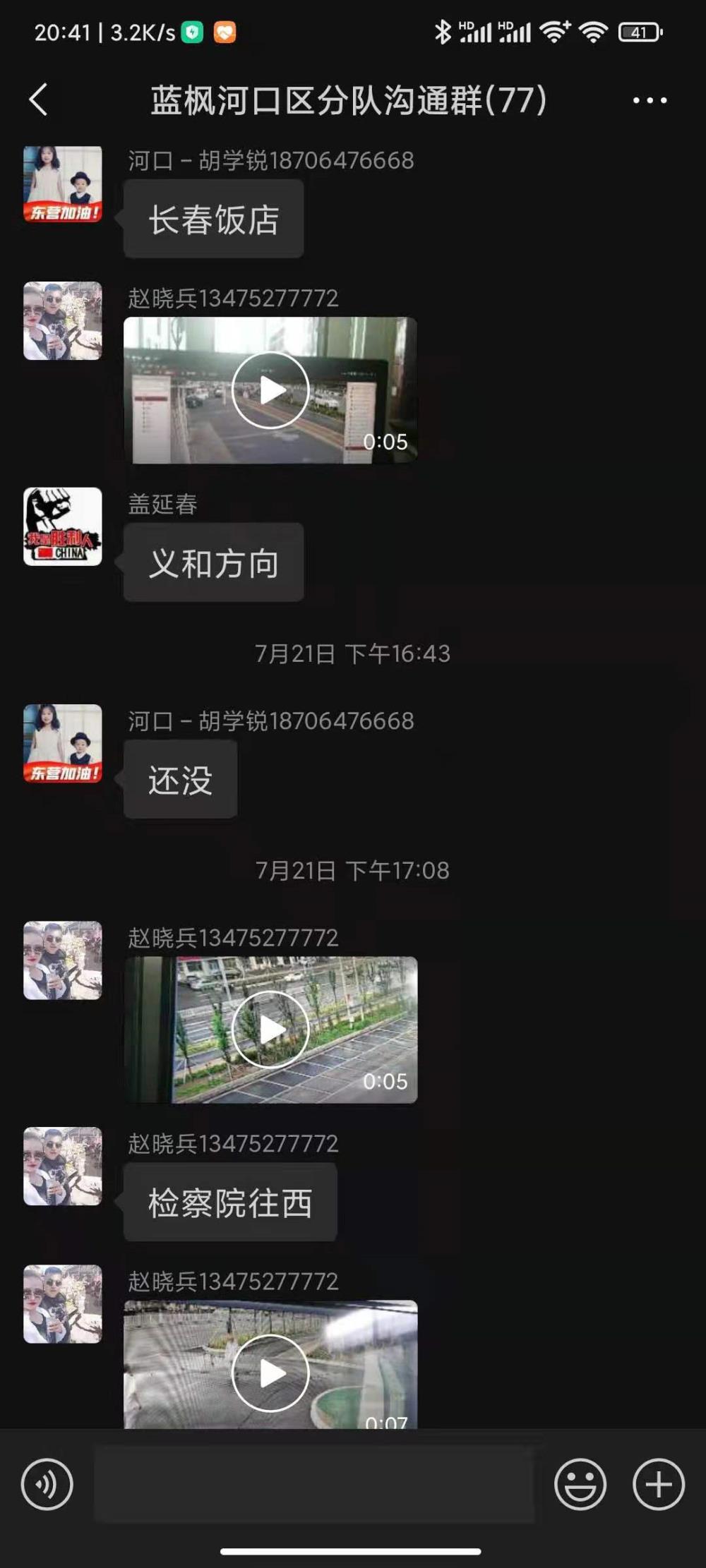
Task: Play the video above 盖延春's message
Action: pyautogui.click(x=270, y=390)
